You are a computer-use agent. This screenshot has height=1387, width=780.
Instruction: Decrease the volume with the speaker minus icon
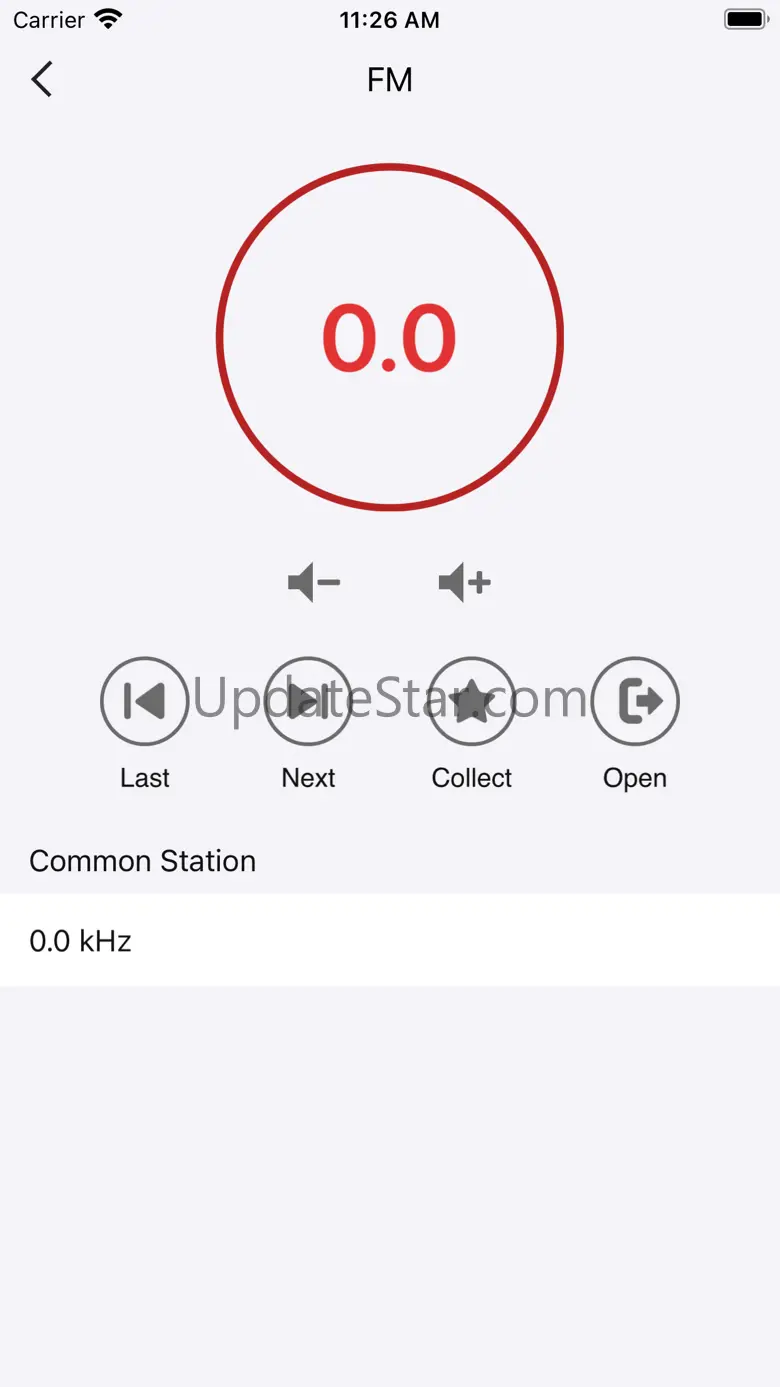pos(314,582)
